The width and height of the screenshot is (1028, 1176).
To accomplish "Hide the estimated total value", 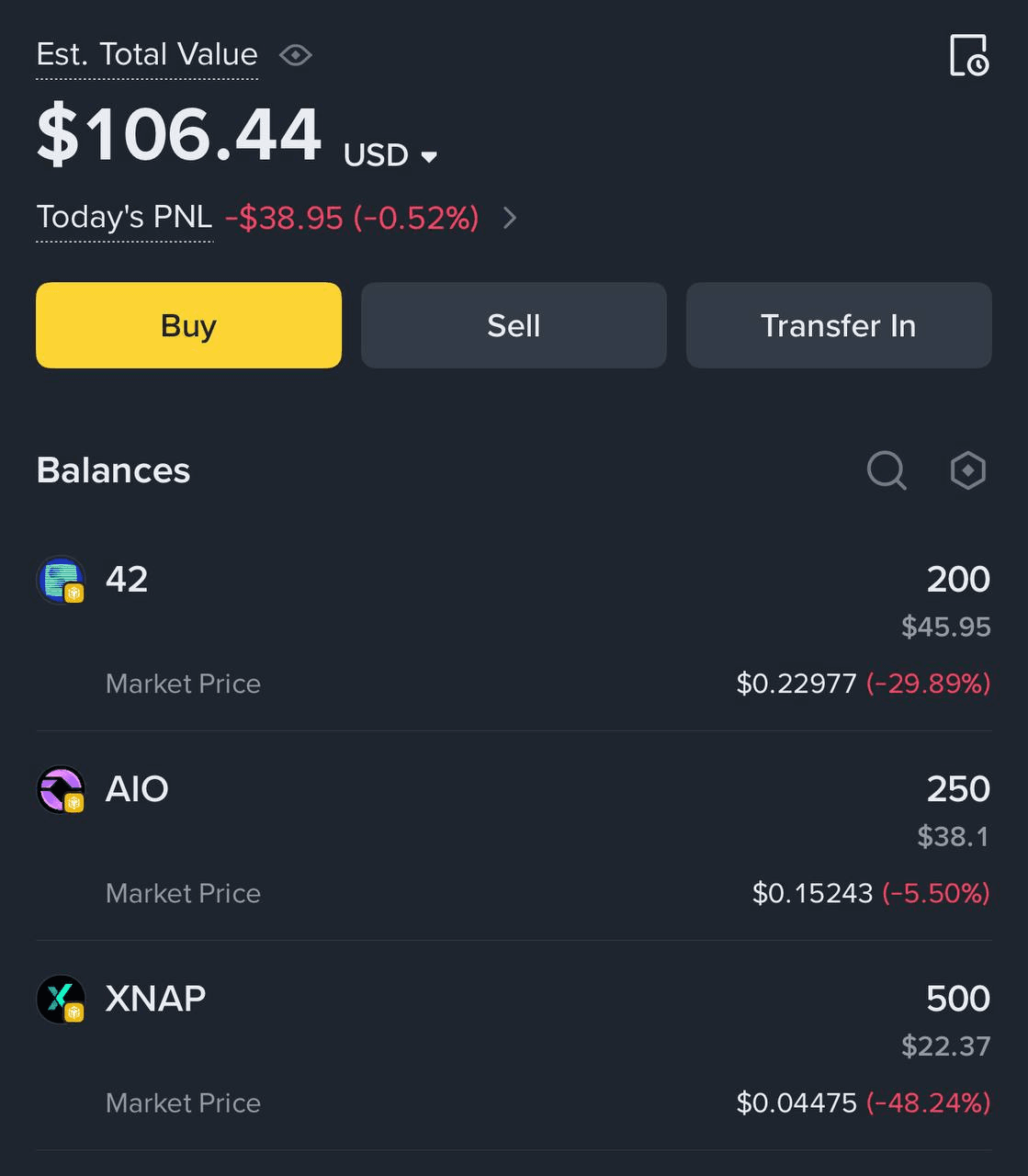I will tap(295, 55).
